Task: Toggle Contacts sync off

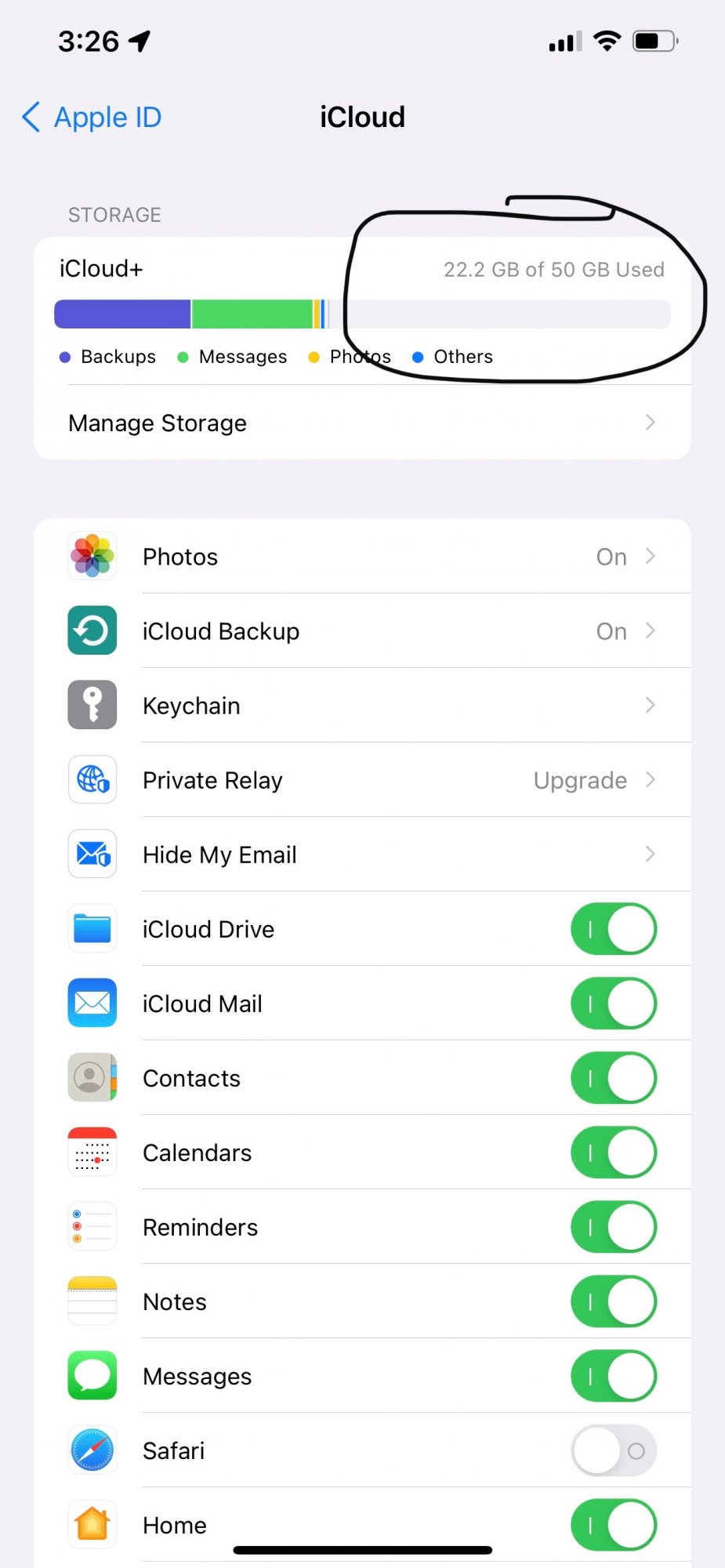Action: [613, 1078]
